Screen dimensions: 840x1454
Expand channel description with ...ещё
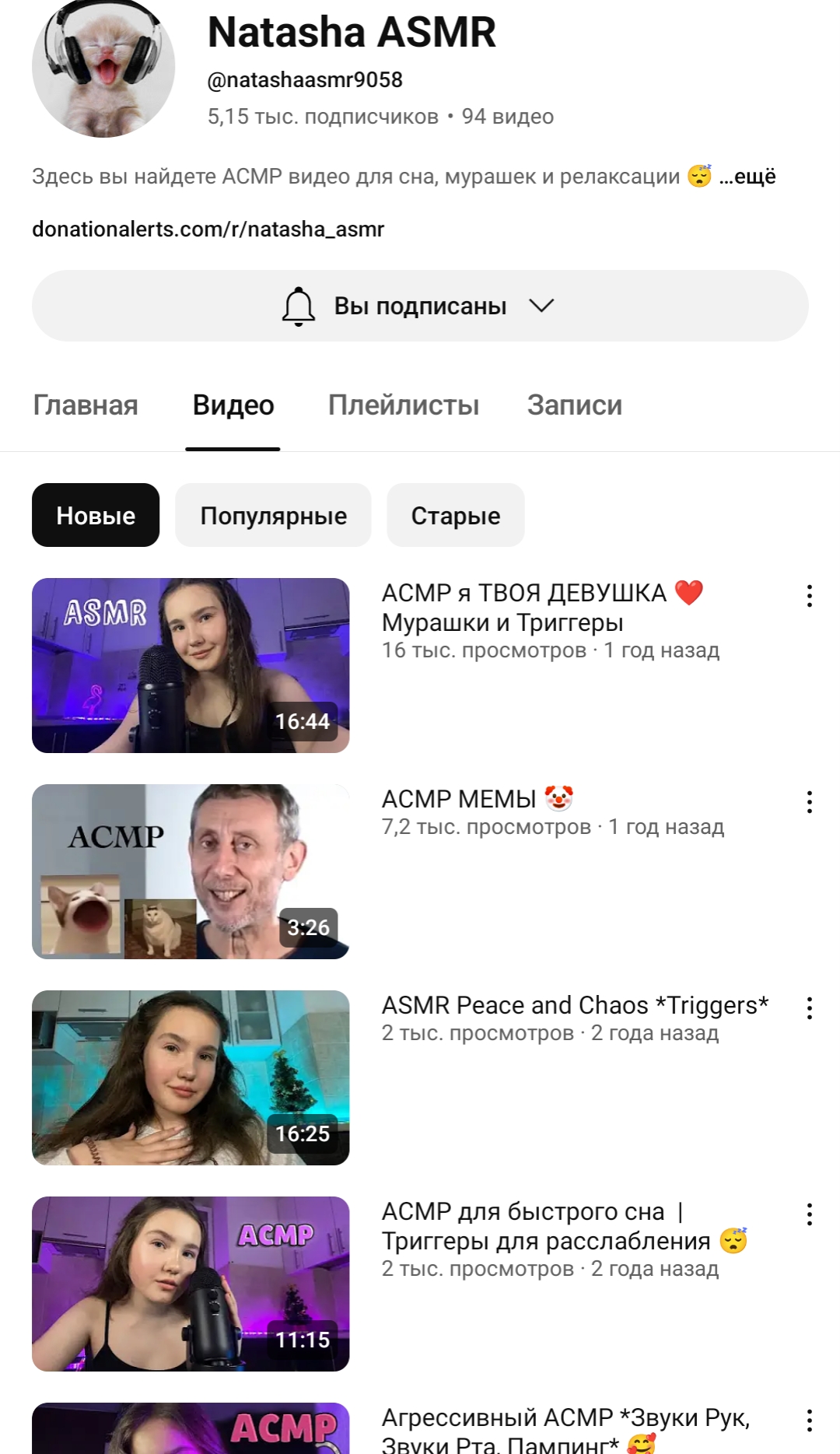point(747,177)
